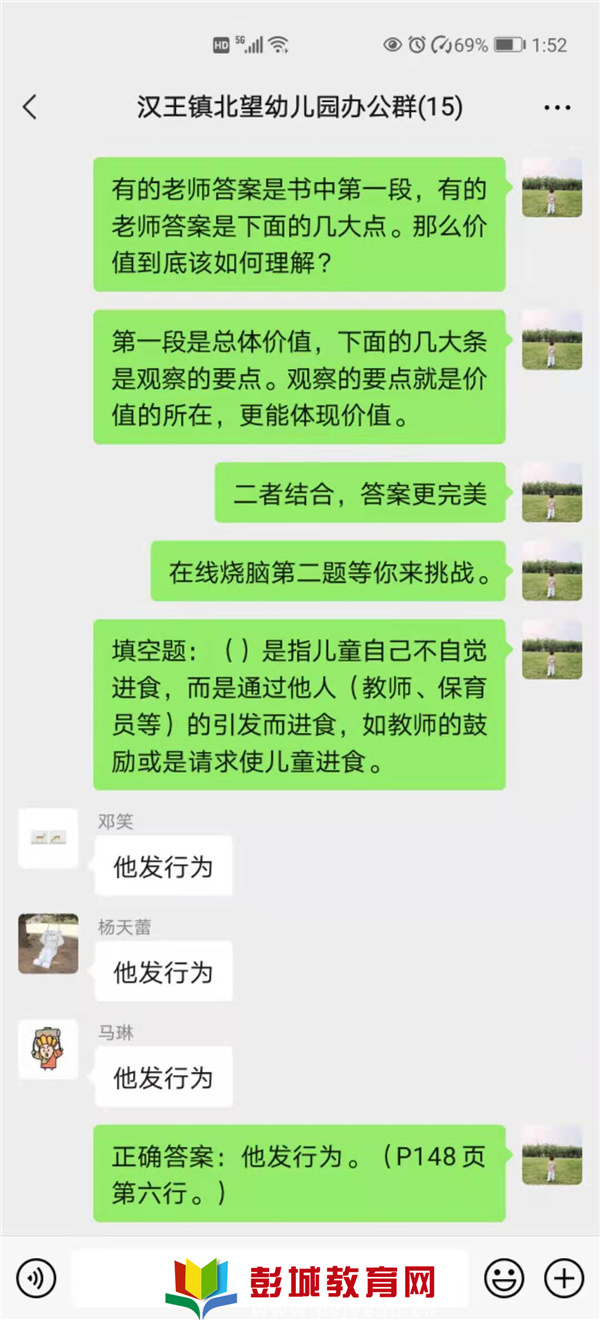Open the emoji sticker panel

504,1277
